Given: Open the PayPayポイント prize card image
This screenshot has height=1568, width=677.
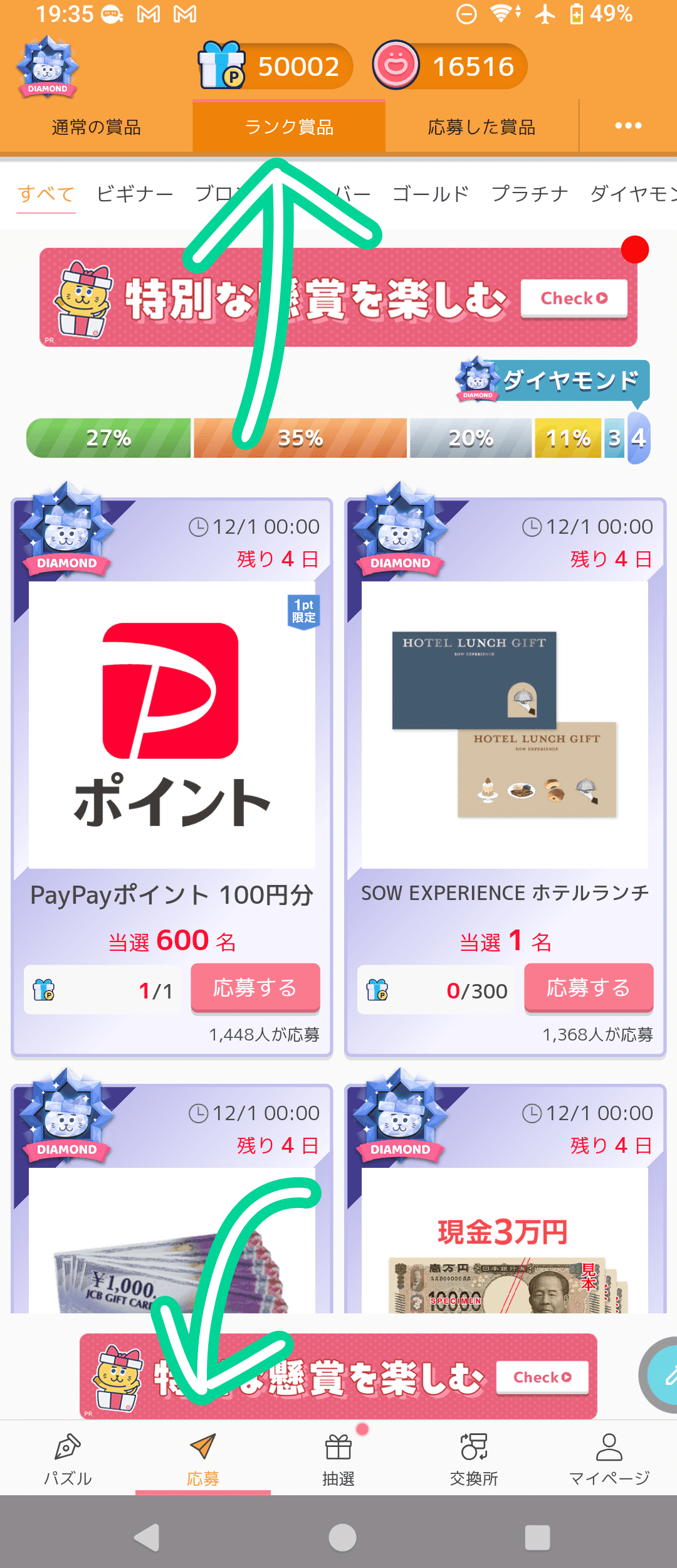Looking at the screenshot, I should [x=172, y=724].
